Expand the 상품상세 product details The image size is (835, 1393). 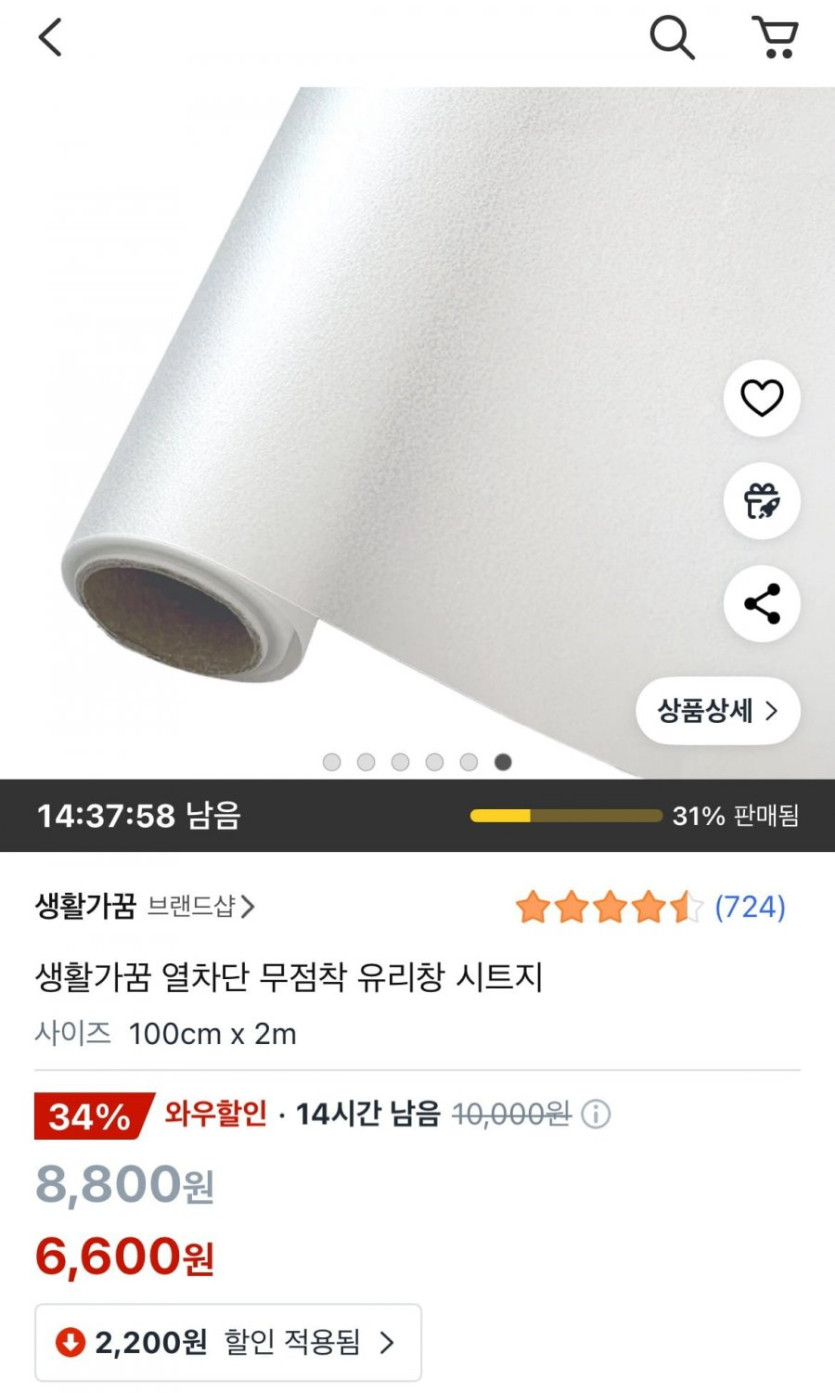click(716, 710)
